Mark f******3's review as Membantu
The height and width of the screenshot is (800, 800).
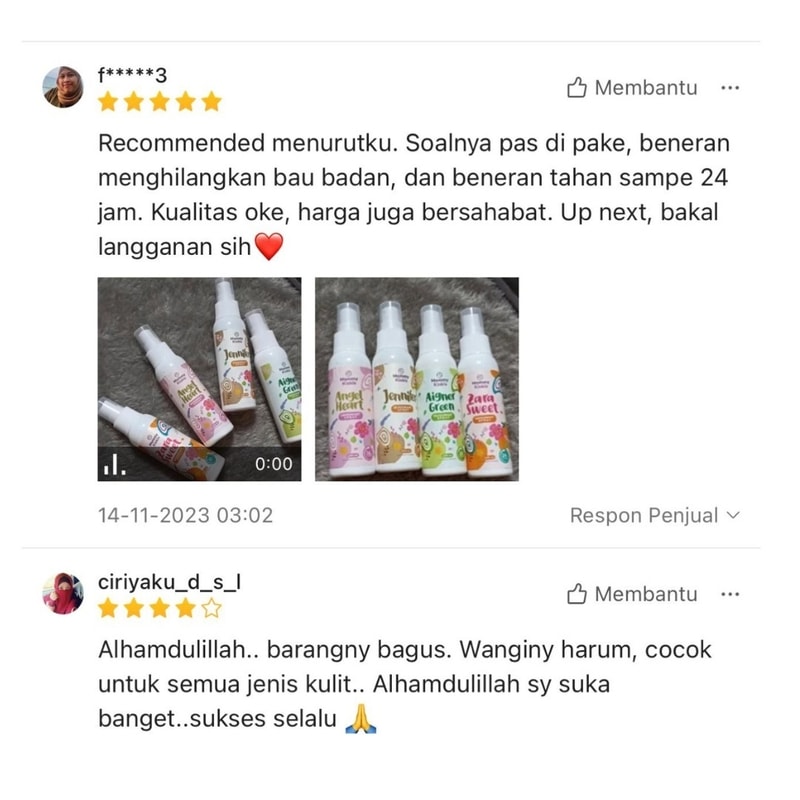click(x=631, y=88)
